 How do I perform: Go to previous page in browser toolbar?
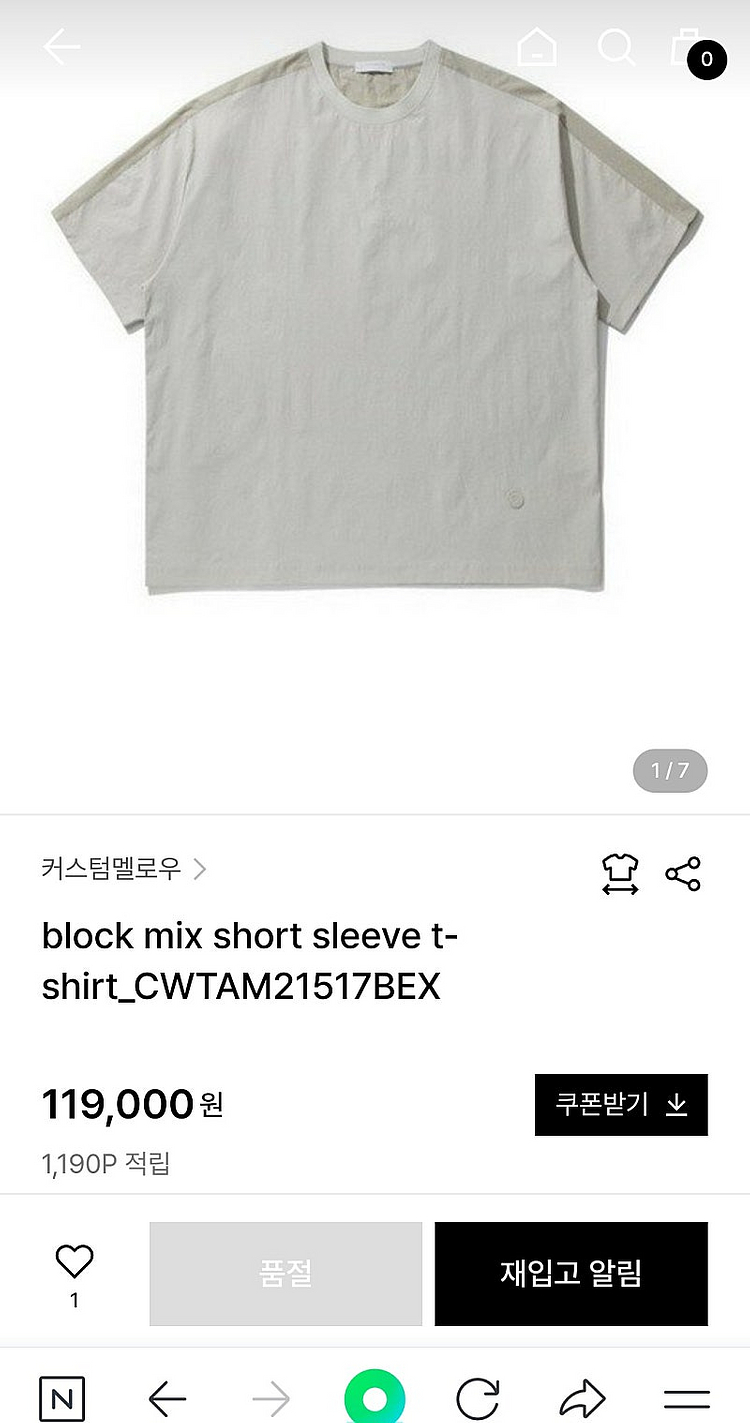(167, 1399)
